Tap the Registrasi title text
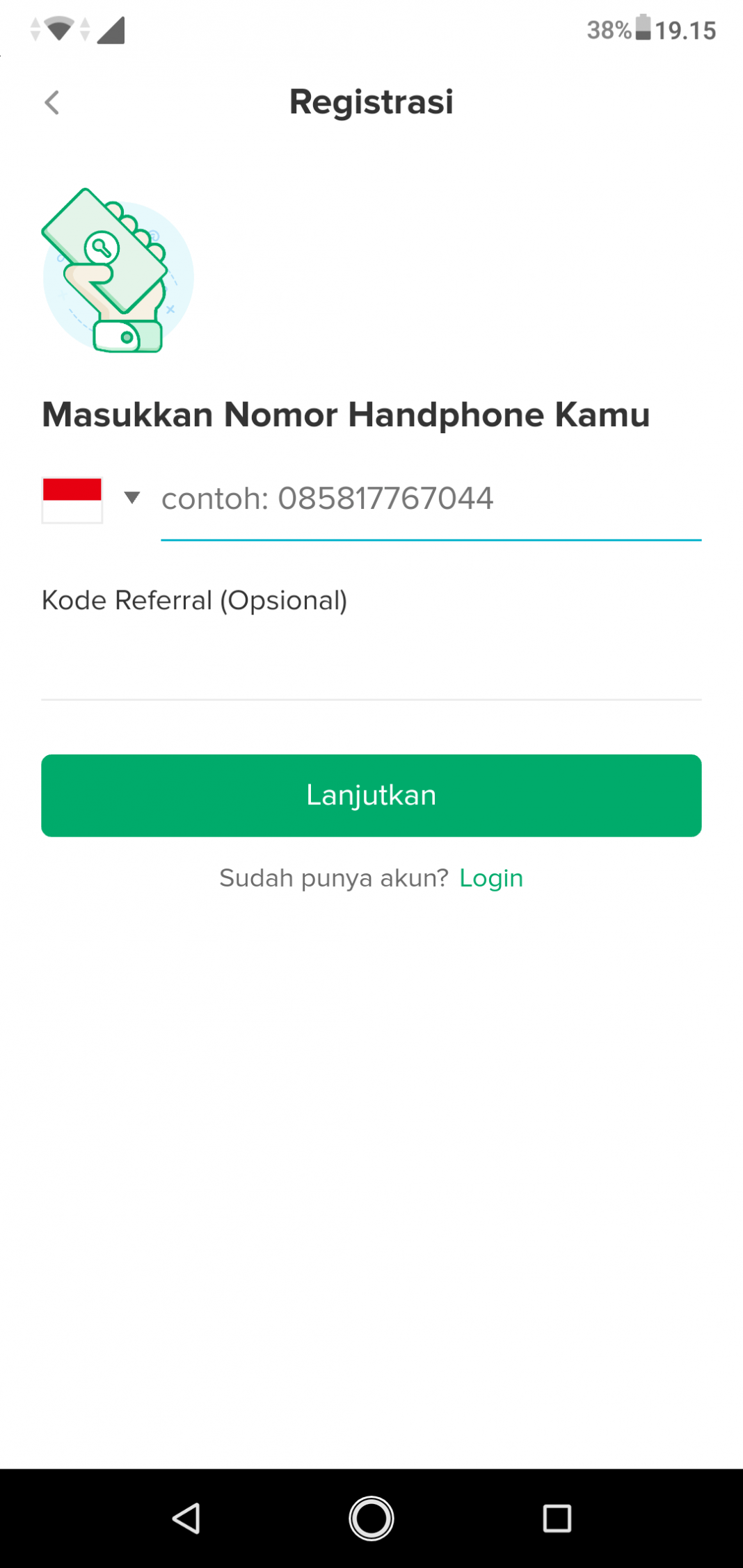Viewport: 743px width, 1568px height. coord(371,102)
